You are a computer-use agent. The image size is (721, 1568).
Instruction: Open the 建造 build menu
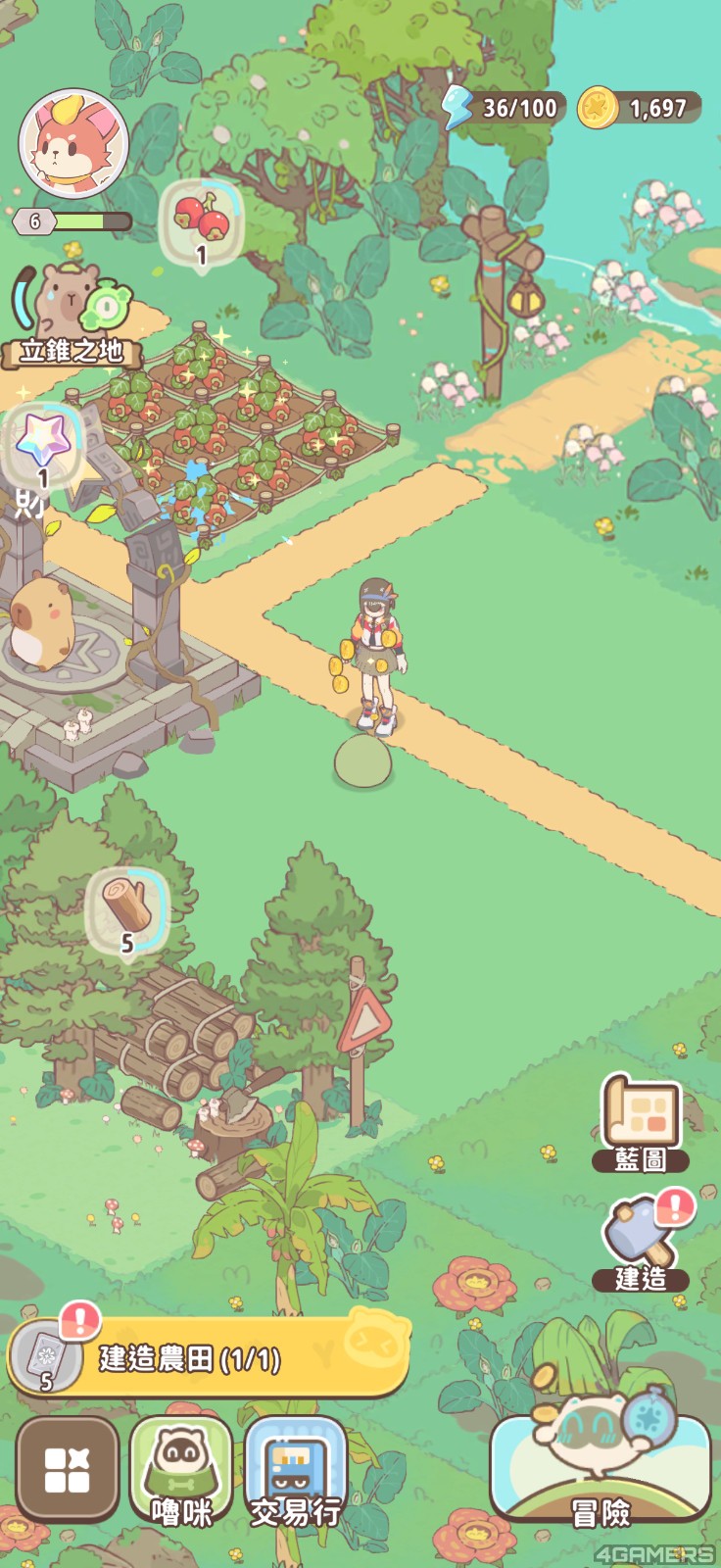coord(641,1240)
